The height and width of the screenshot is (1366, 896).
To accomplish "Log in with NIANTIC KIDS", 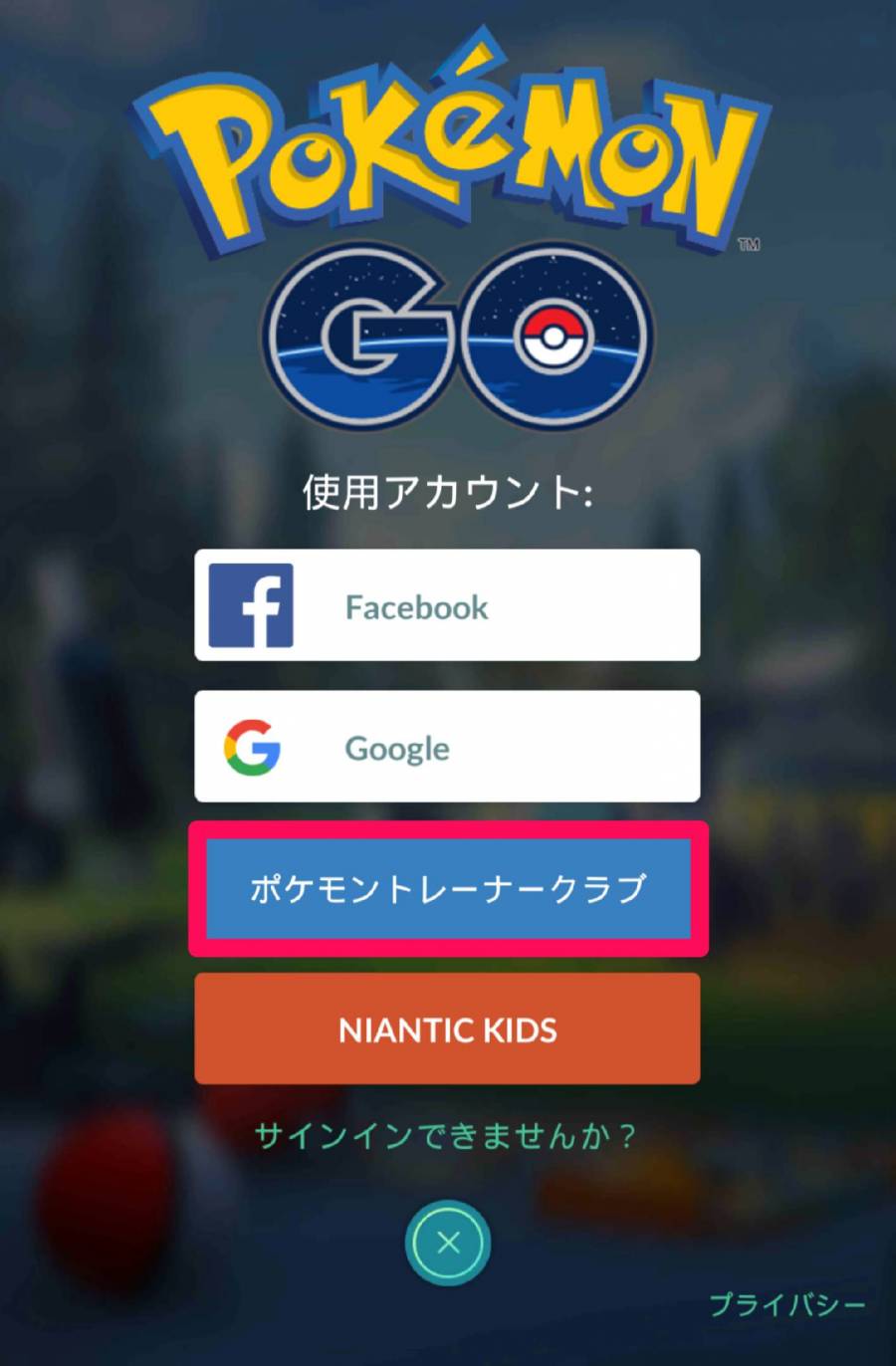I will click(447, 1028).
